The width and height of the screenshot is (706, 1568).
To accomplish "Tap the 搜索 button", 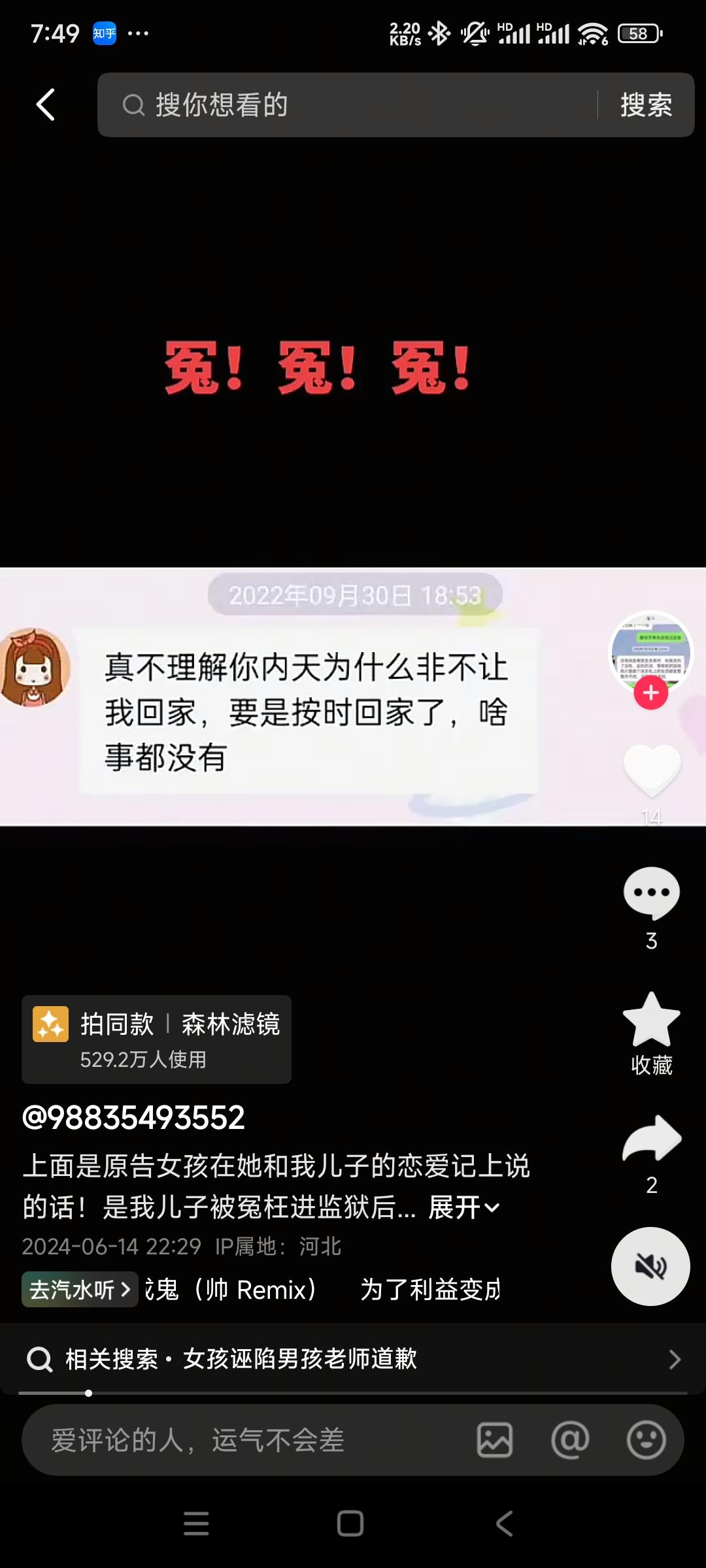I will 646,105.
